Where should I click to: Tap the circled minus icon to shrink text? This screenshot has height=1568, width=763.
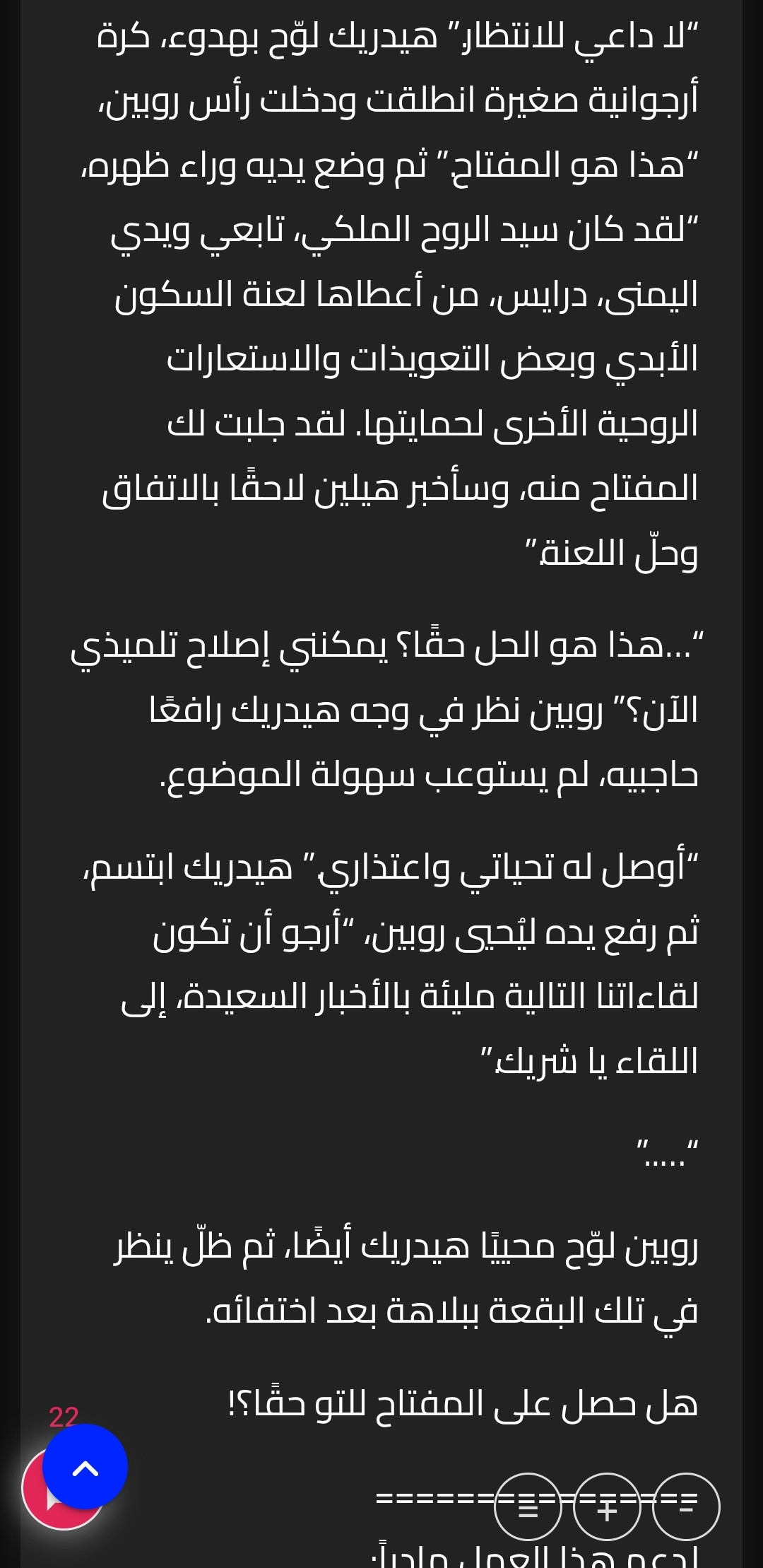pos(686,1506)
